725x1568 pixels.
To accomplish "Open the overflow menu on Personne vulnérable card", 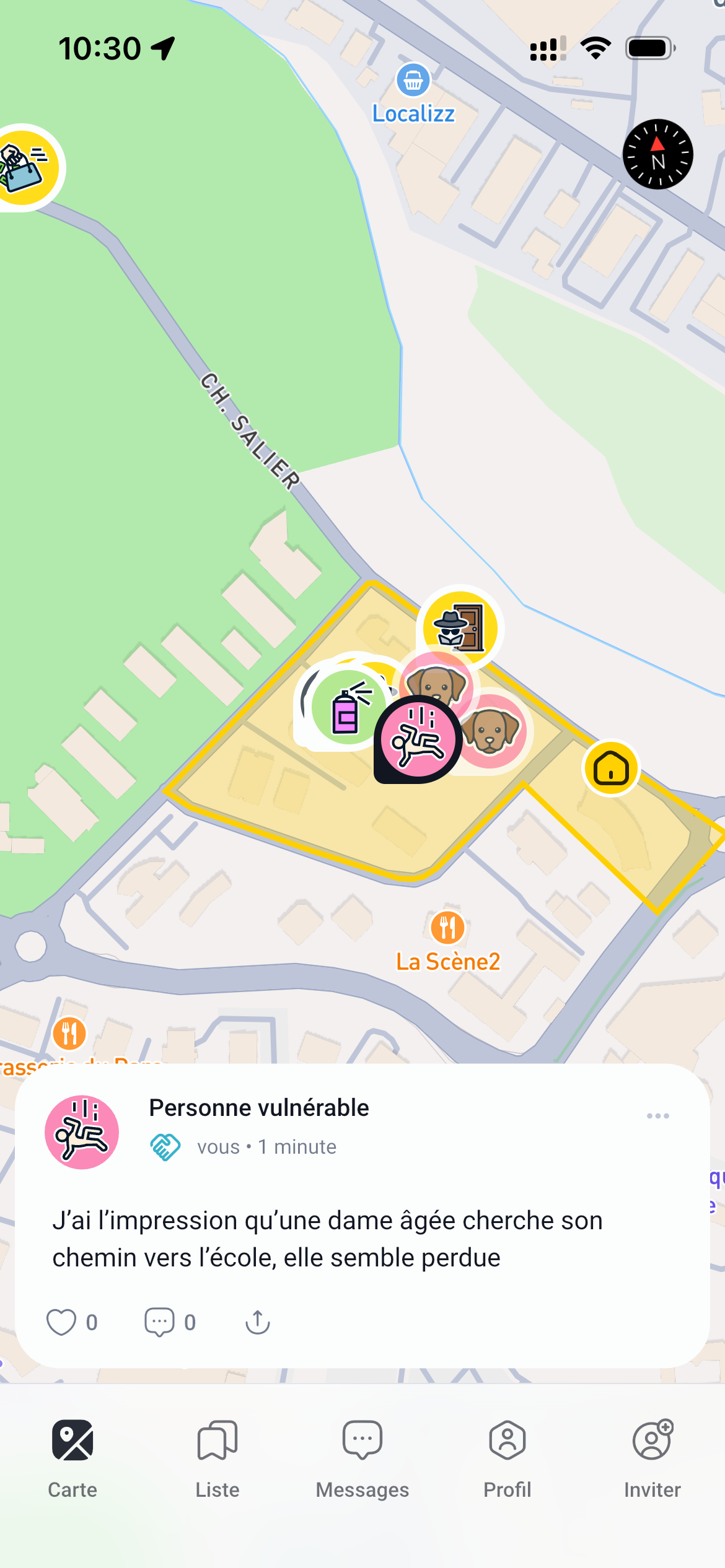I will [657, 1116].
